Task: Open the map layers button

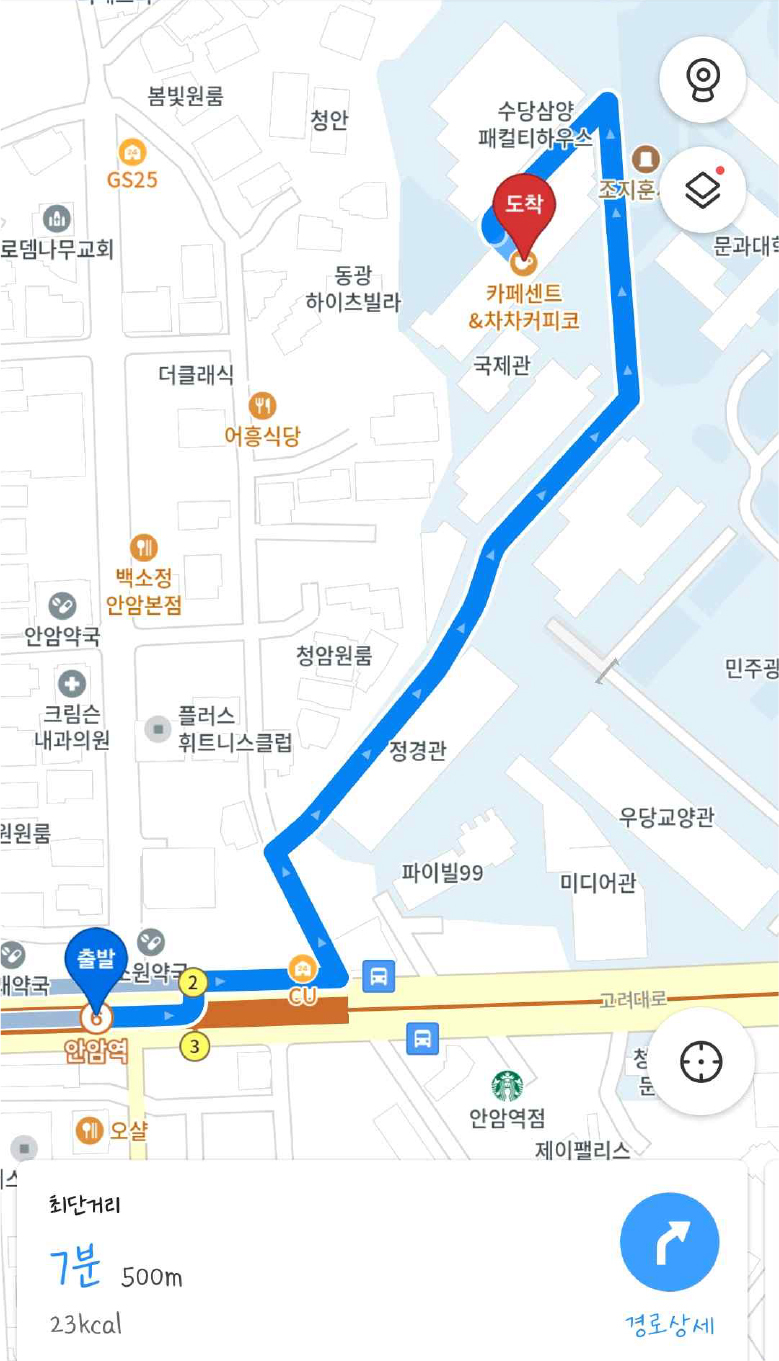Action: 703,189
